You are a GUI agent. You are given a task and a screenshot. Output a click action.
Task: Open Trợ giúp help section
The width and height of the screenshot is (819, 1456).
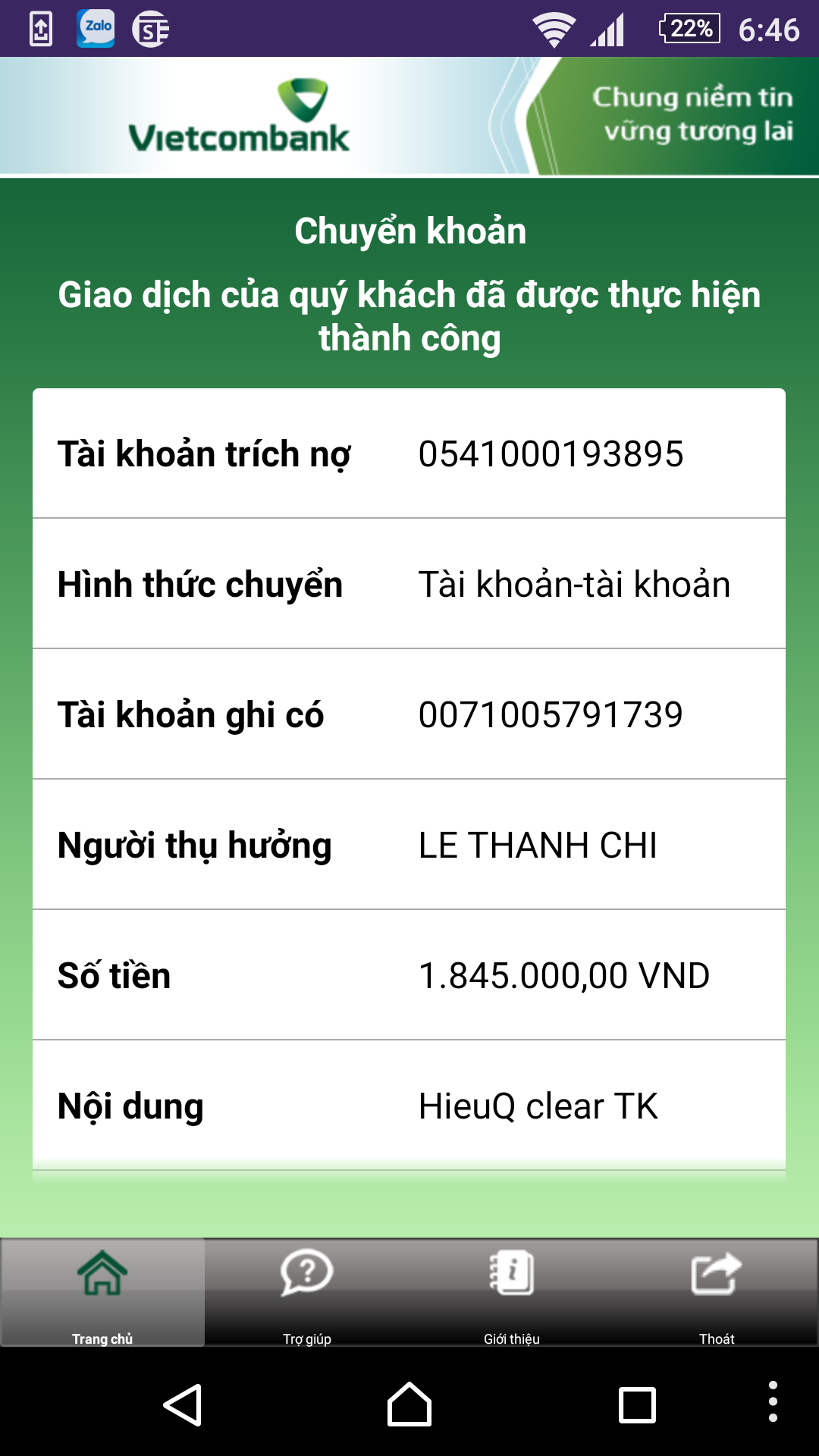(x=307, y=1292)
